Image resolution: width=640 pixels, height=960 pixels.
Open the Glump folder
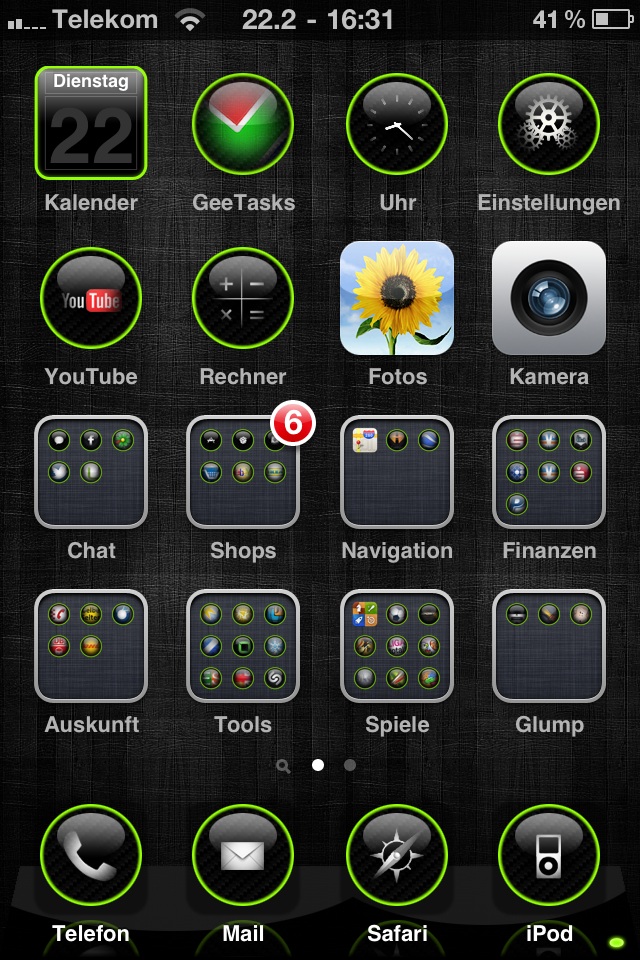[x=548, y=646]
